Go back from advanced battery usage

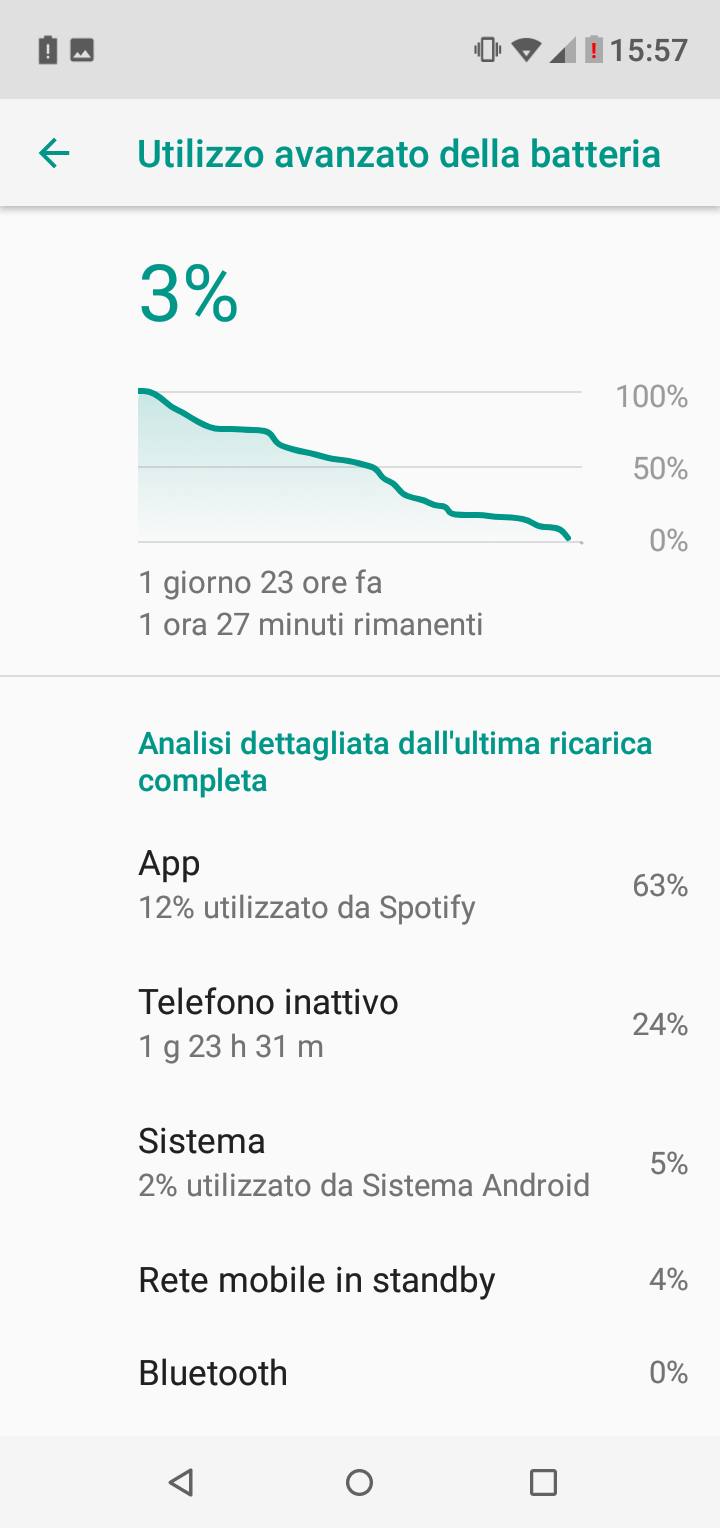click(54, 153)
